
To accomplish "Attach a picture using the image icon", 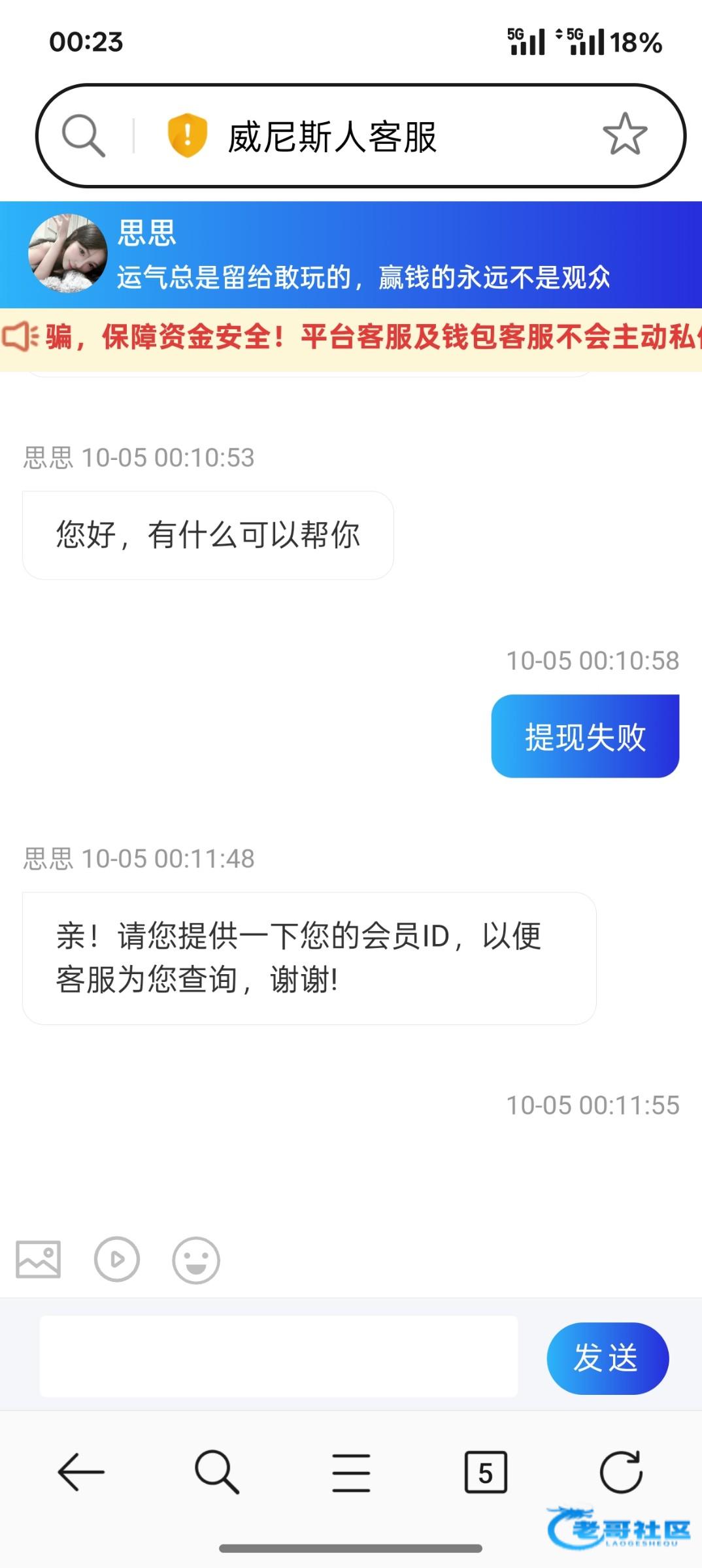I will coord(39,1258).
